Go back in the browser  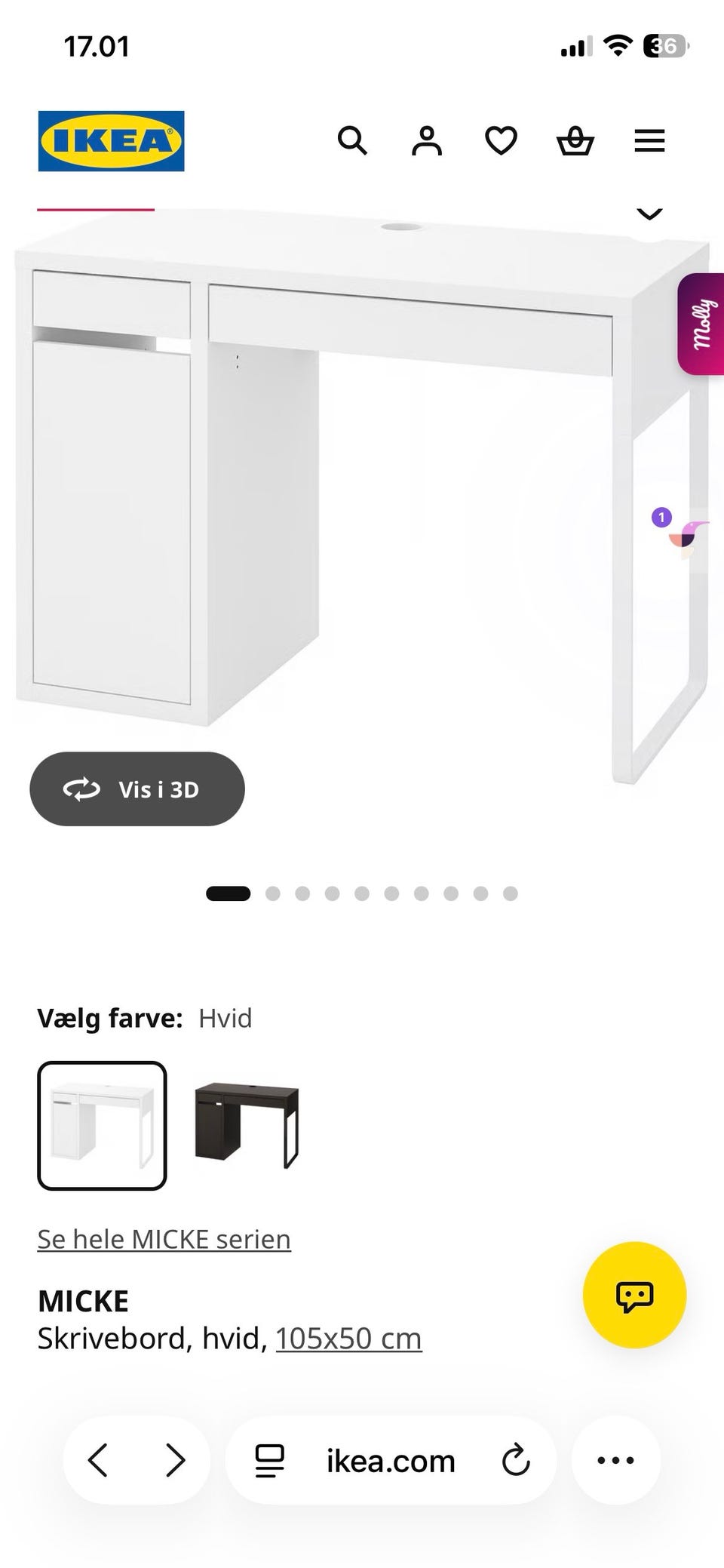98,1460
